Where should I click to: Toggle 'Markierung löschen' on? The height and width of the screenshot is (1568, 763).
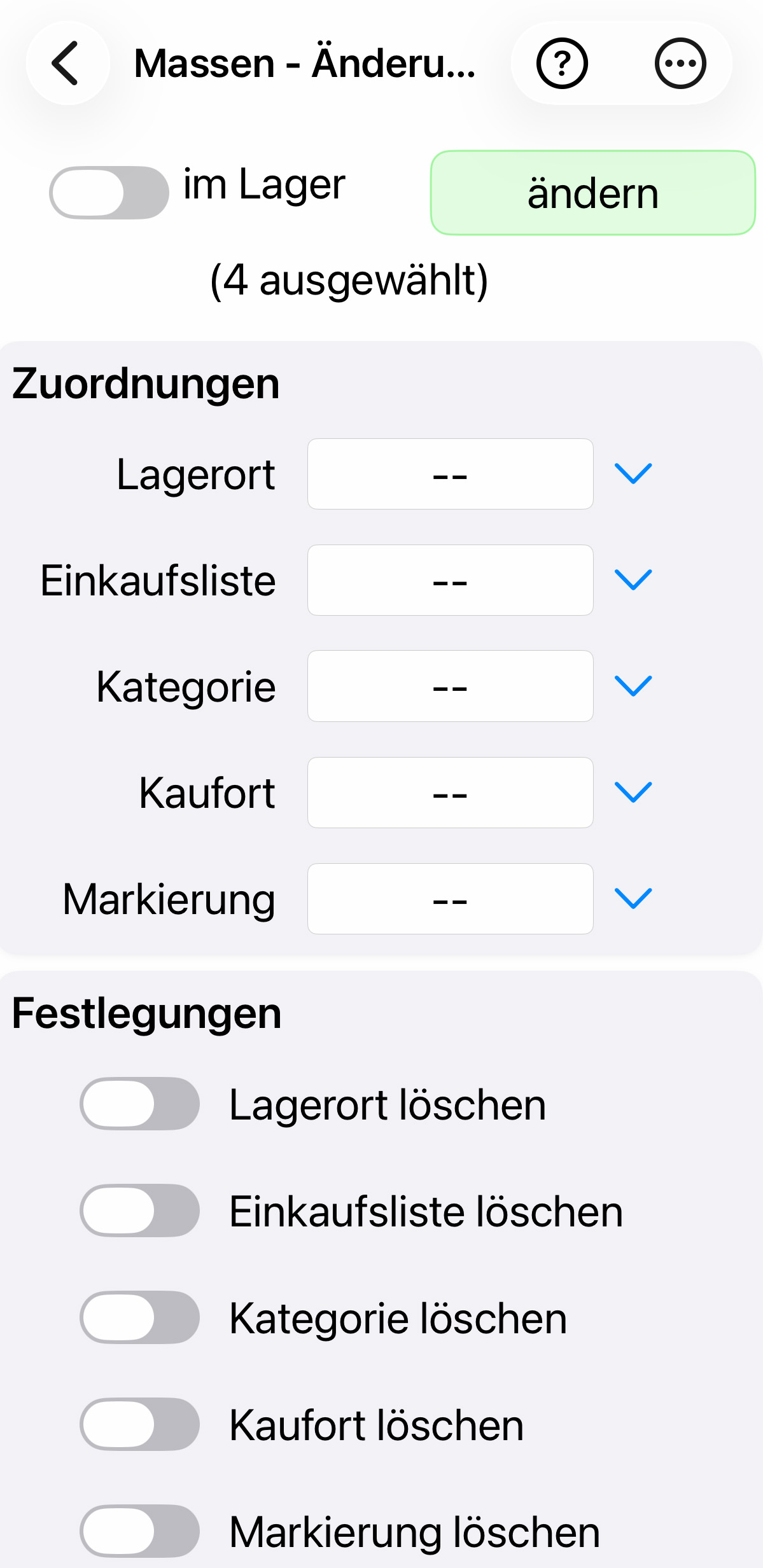(x=139, y=1531)
